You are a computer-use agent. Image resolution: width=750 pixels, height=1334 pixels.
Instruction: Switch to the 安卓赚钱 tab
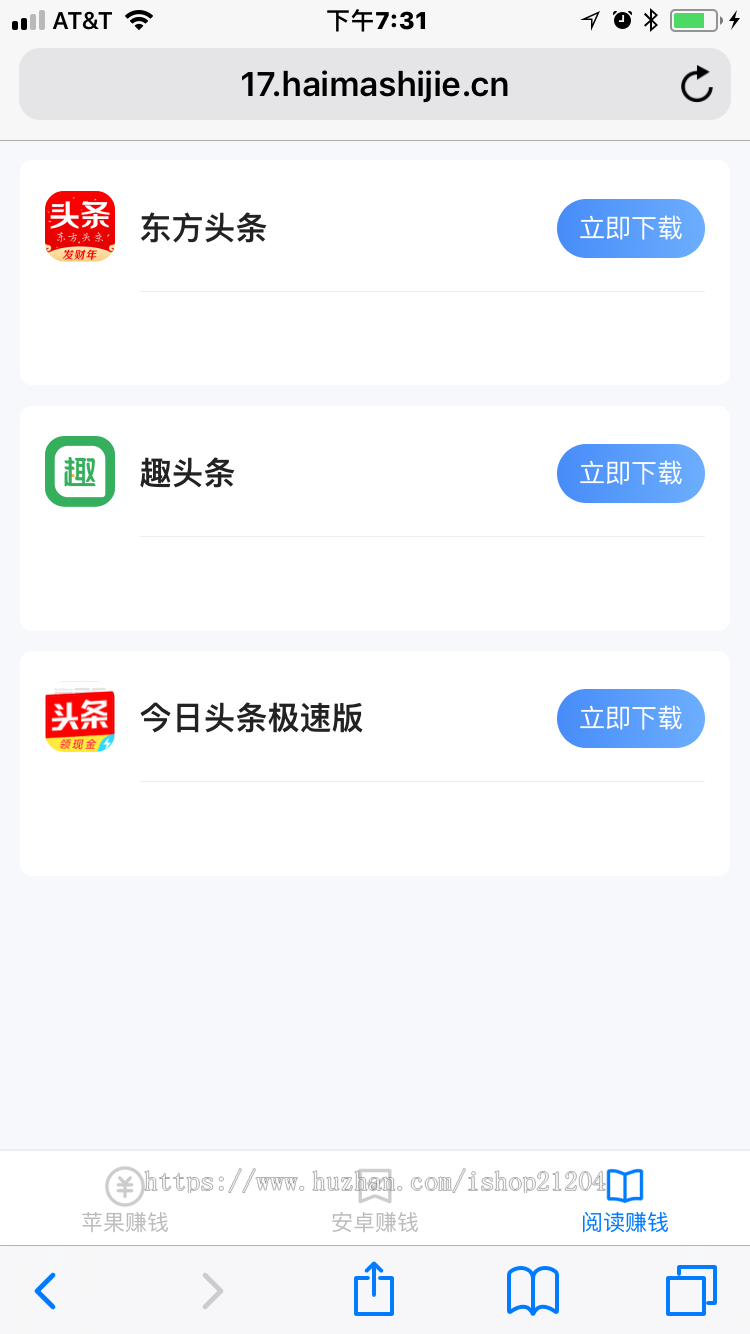[x=373, y=1222]
